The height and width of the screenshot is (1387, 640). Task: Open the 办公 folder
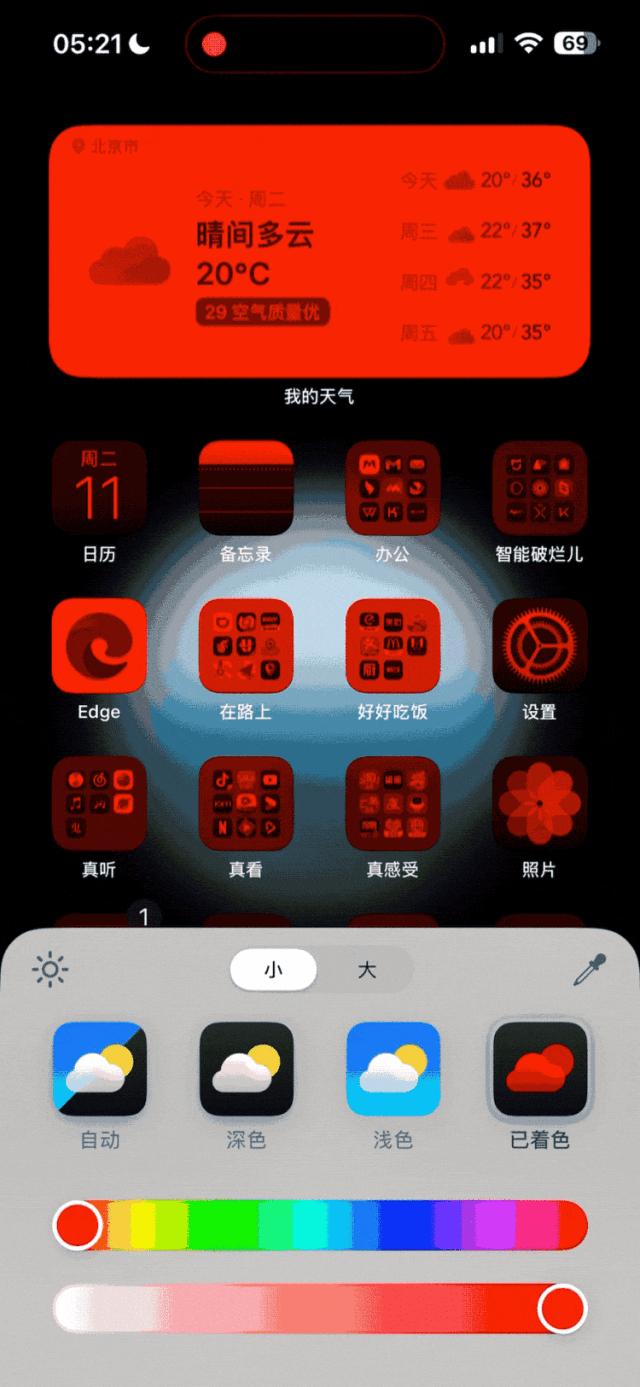[393, 488]
